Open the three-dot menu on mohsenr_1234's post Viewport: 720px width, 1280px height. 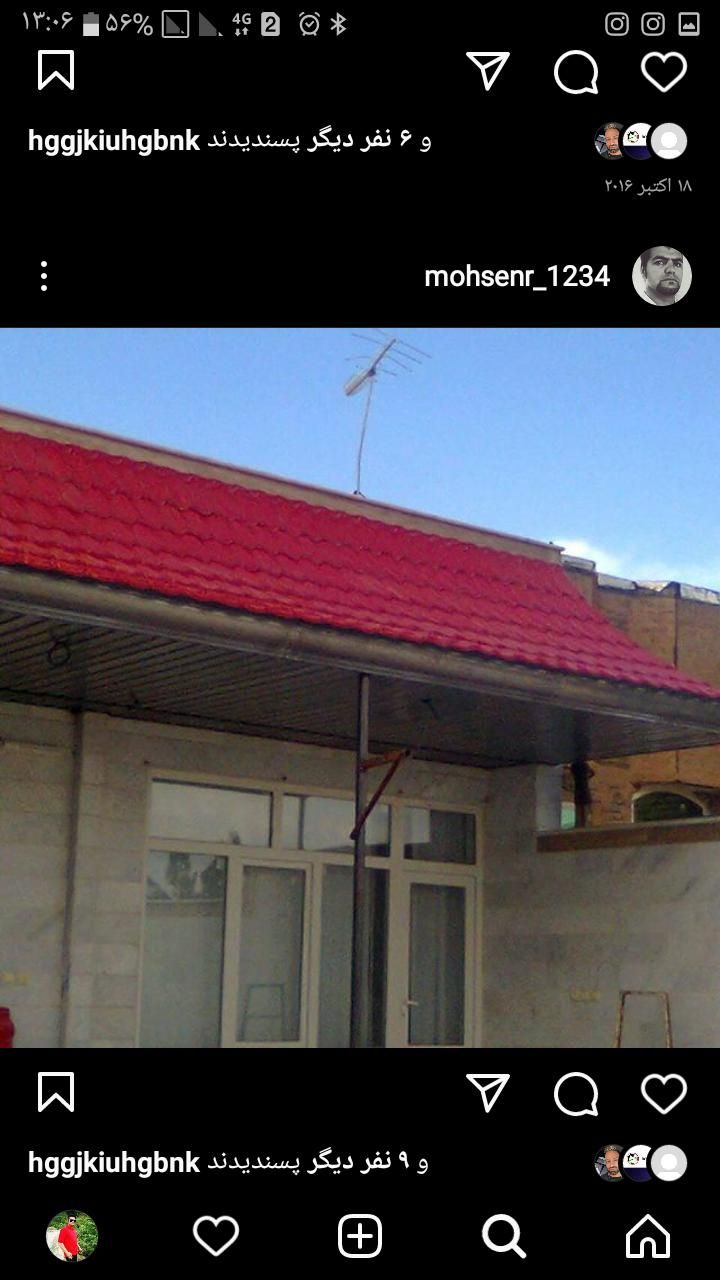(x=44, y=276)
